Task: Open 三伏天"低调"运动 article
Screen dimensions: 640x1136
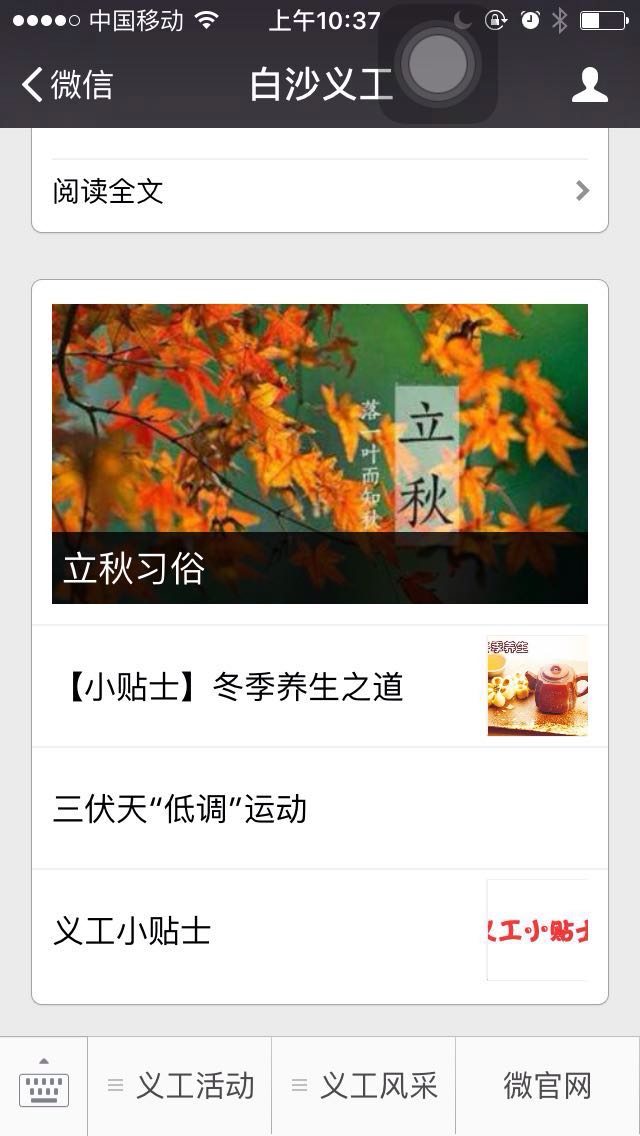Action: click(x=320, y=809)
